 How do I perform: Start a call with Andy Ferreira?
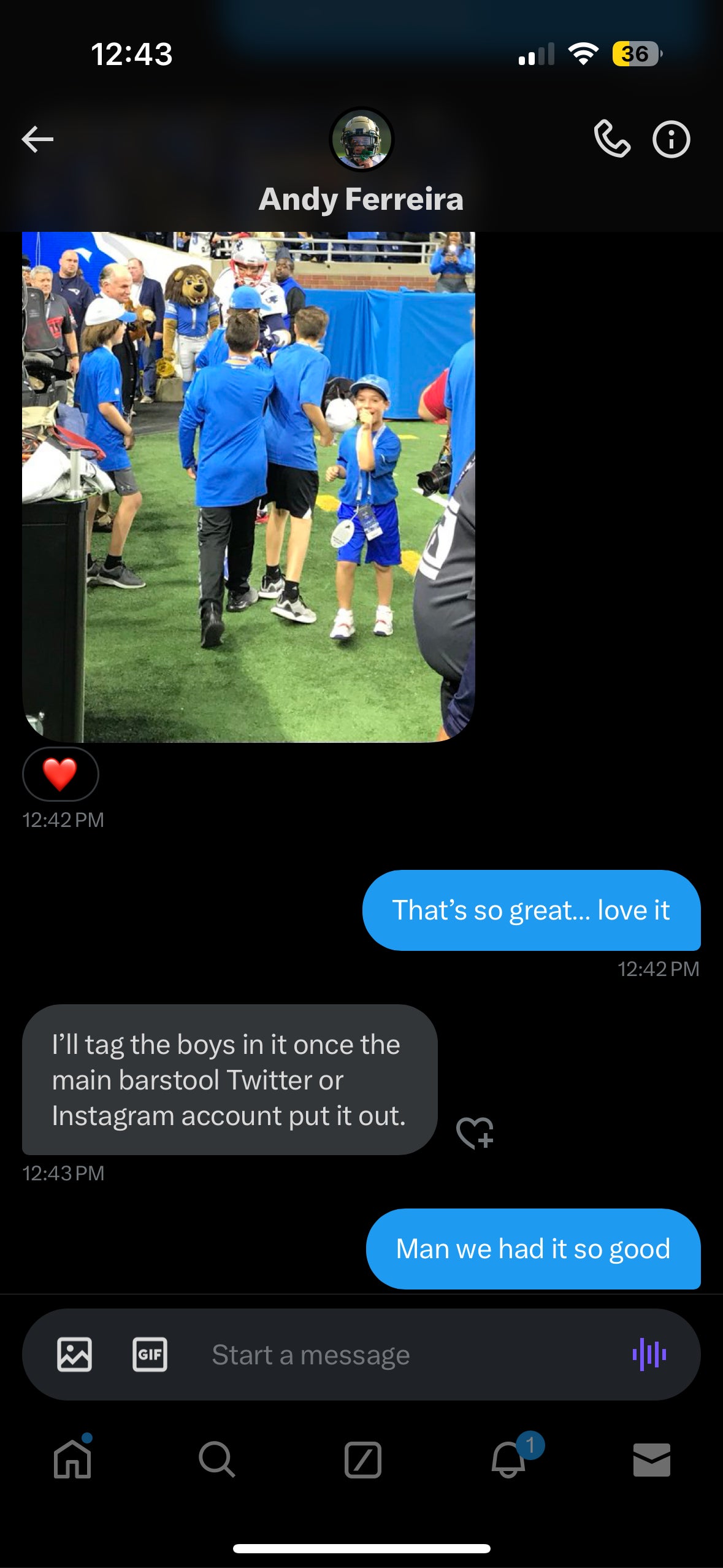point(611,139)
